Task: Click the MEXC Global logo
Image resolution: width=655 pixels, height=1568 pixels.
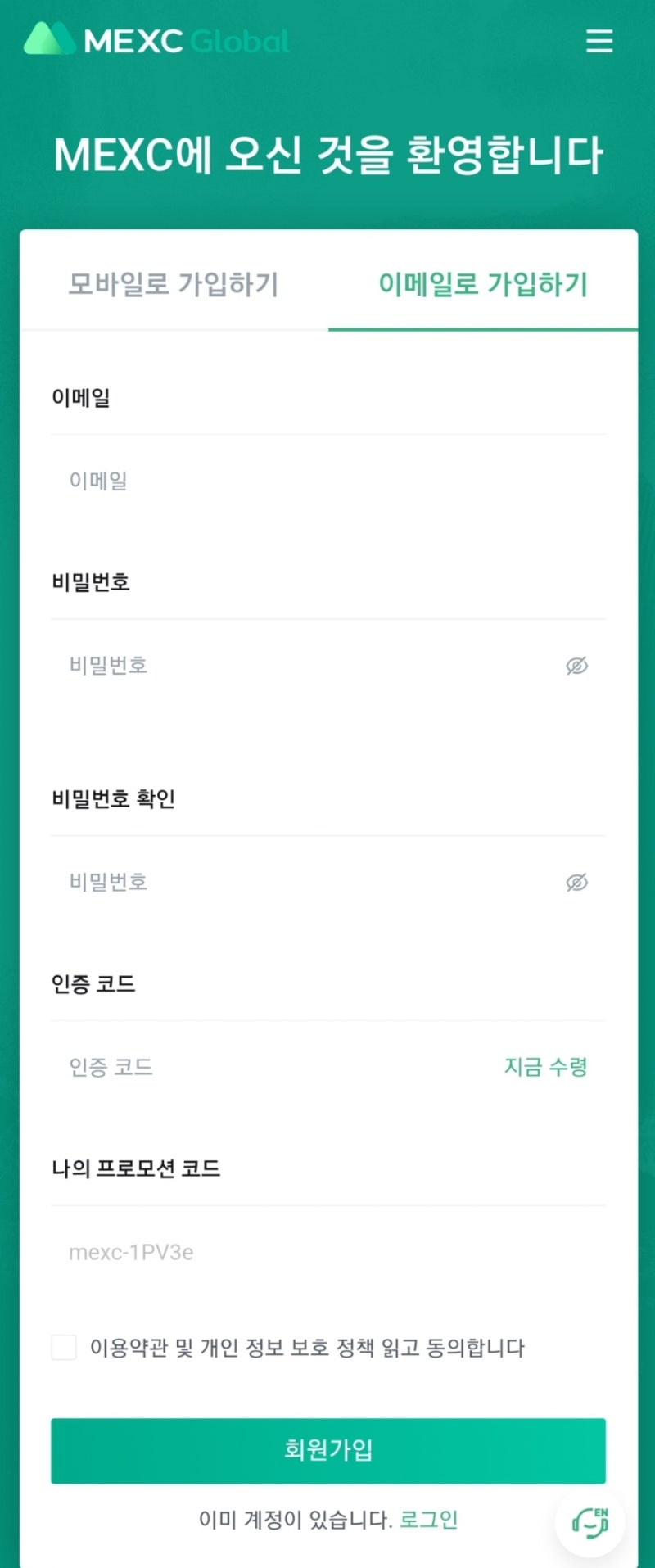Action: coord(160,39)
